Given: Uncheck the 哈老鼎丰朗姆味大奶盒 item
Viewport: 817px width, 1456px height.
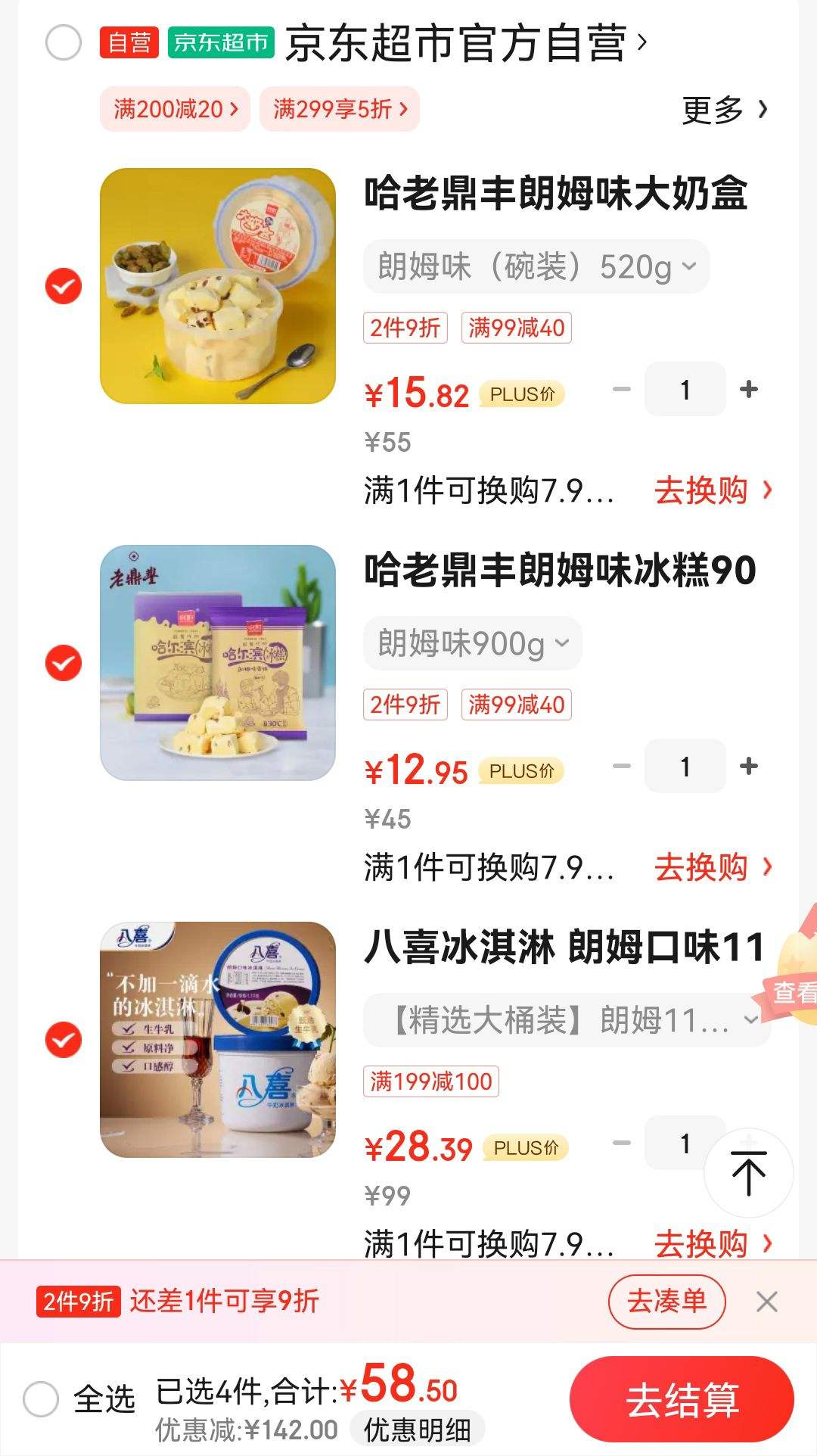Looking at the screenshot, I should click(64, 286).
